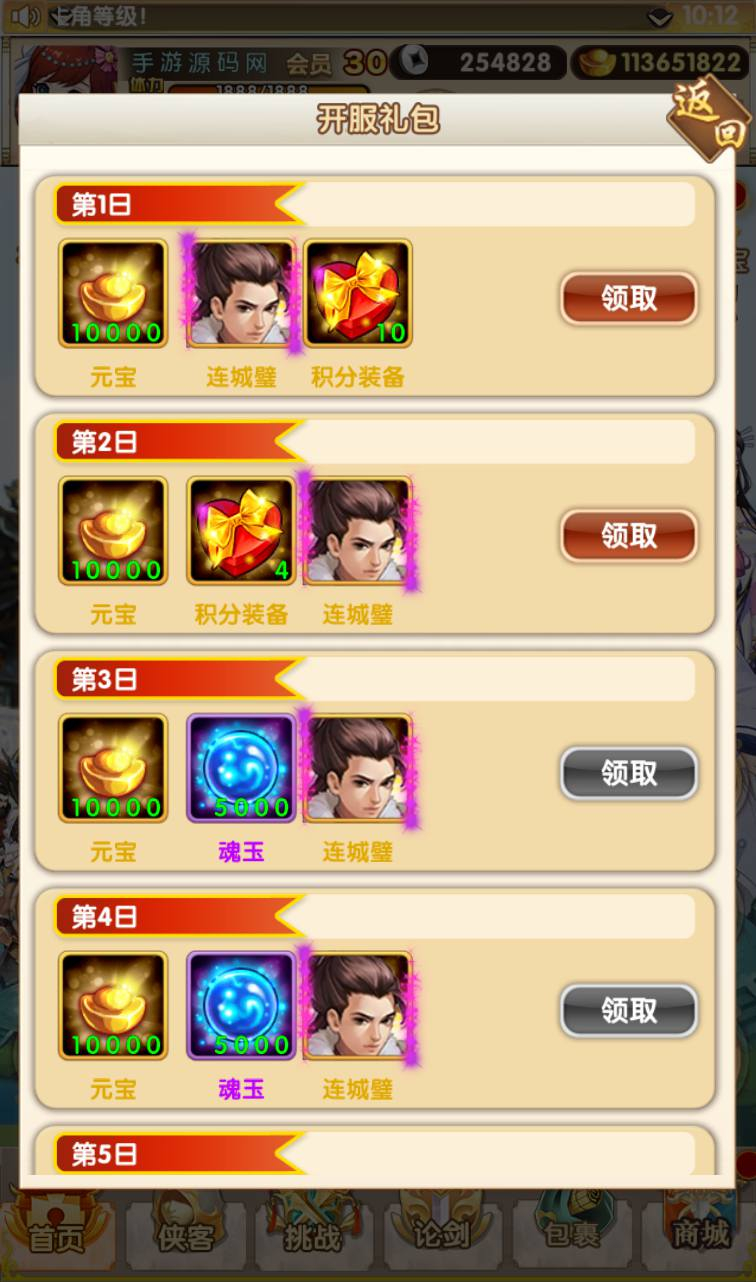
Task: Inspect the 积分装备 reward in 第2日
Action: (x=241, y=530)
